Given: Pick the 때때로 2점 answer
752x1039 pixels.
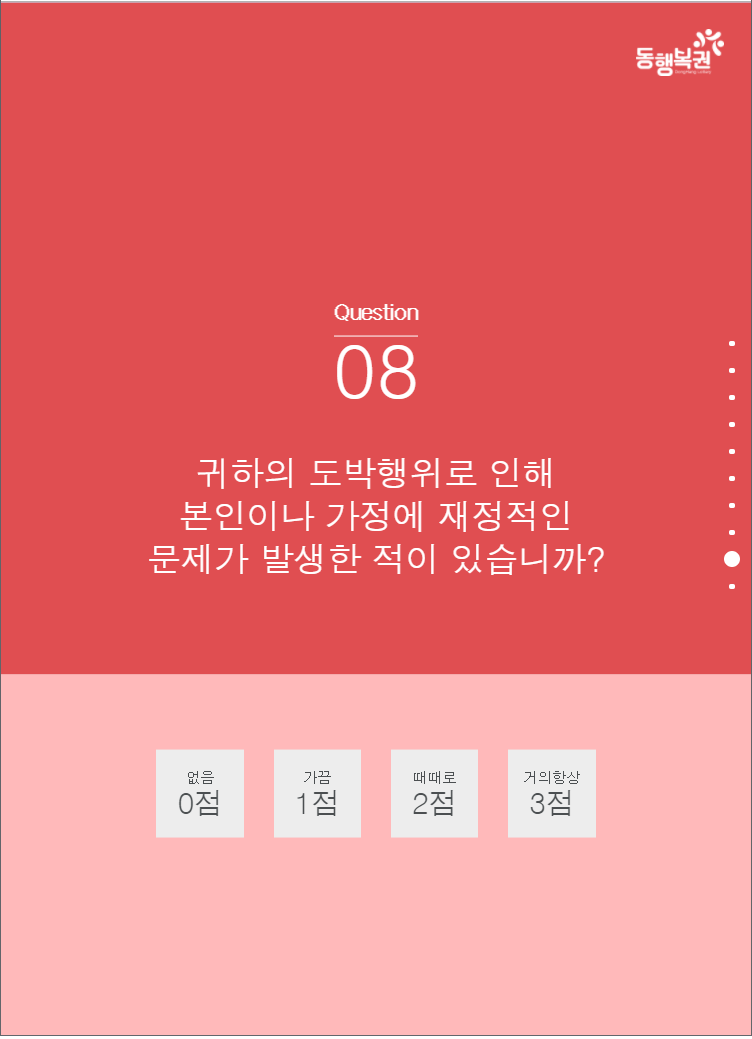Looking at the screenshot, I should [434, 793].
